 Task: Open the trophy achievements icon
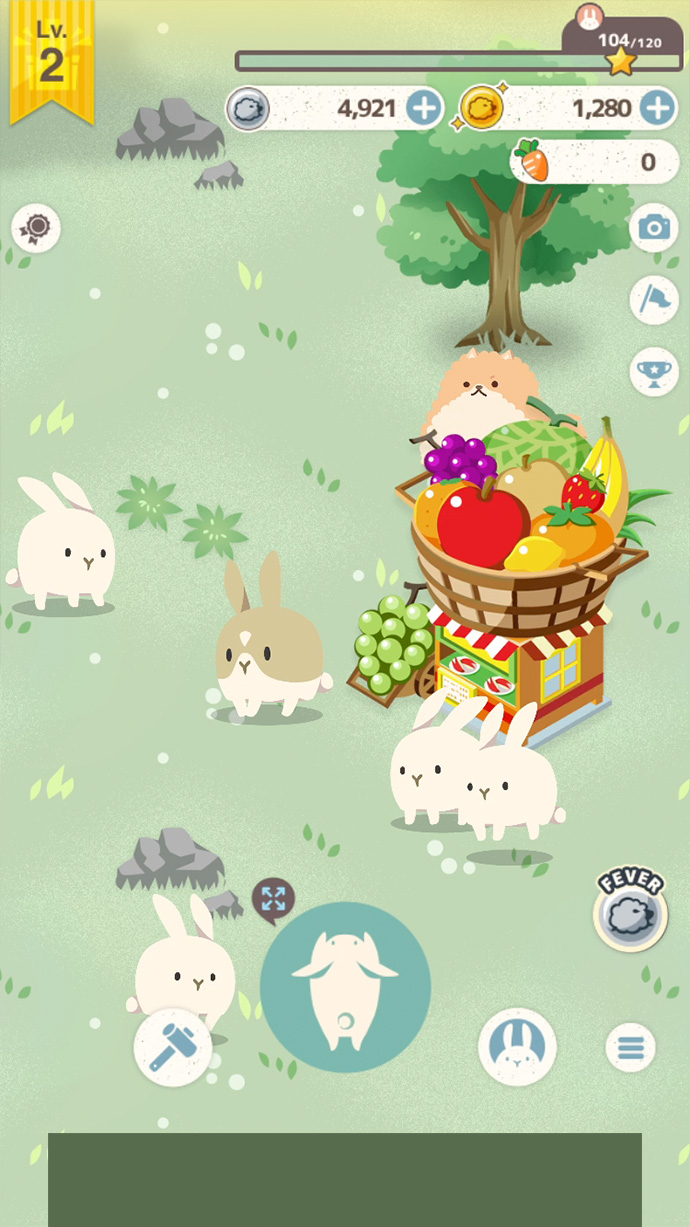click(x=654, y=372)
